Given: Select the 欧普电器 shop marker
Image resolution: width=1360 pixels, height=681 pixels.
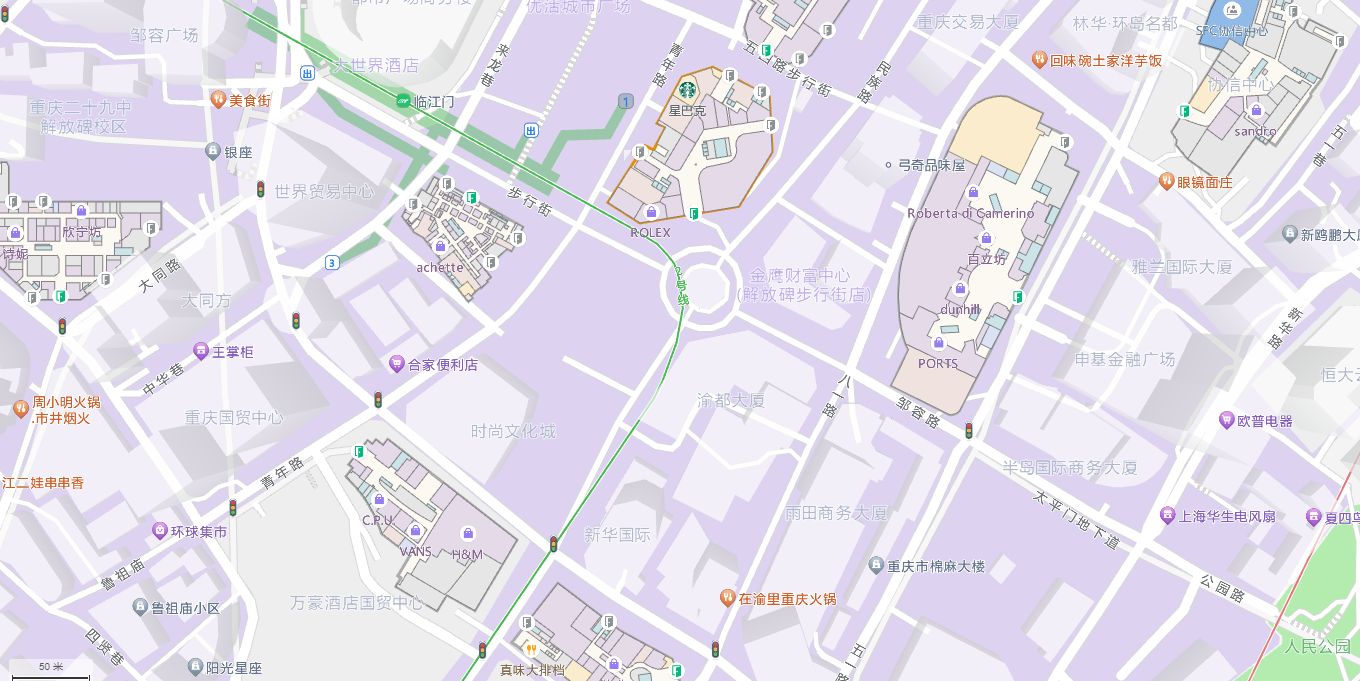Looking at the screenshot, I should tap(1227, 420).
